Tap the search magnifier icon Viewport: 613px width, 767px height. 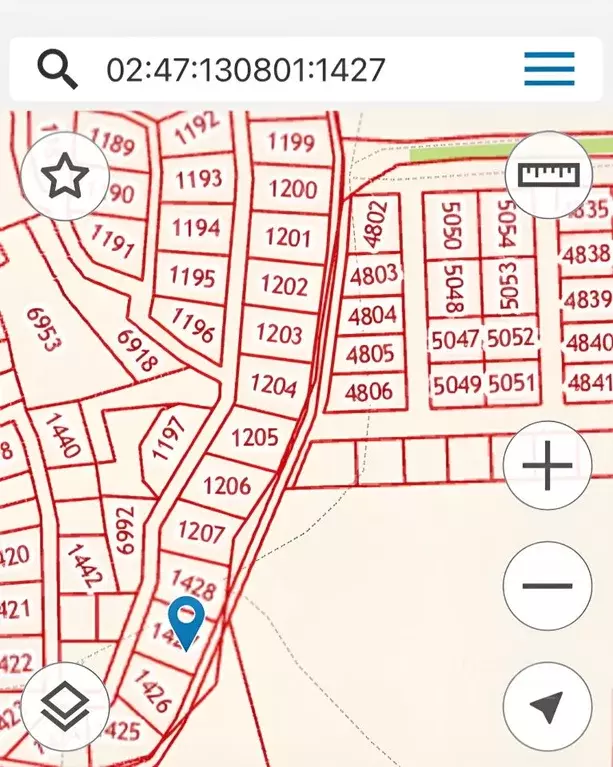[58, 69]
